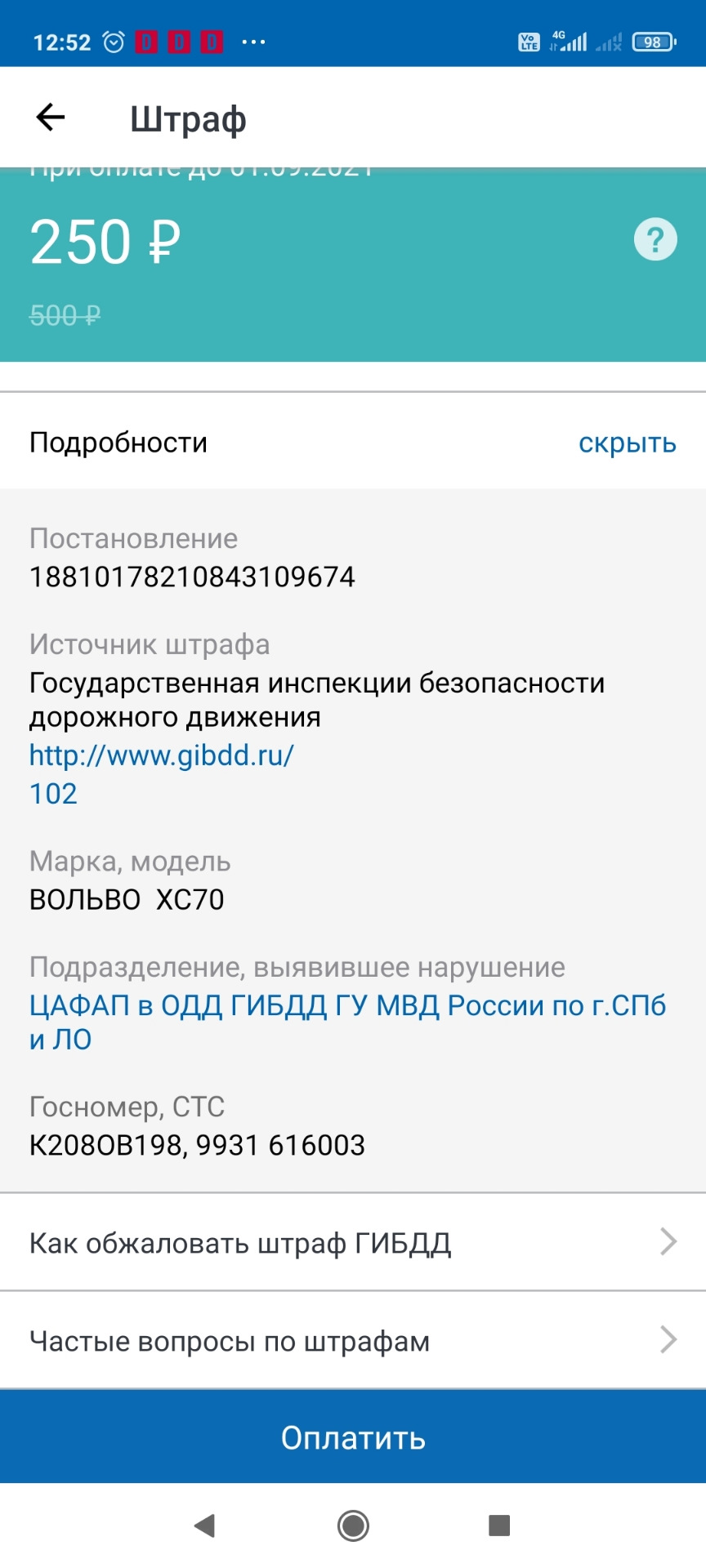The height and width of the screenshot is (1568, 706).
Task: Tap the system home button
Action: (x=353, y=1525)
